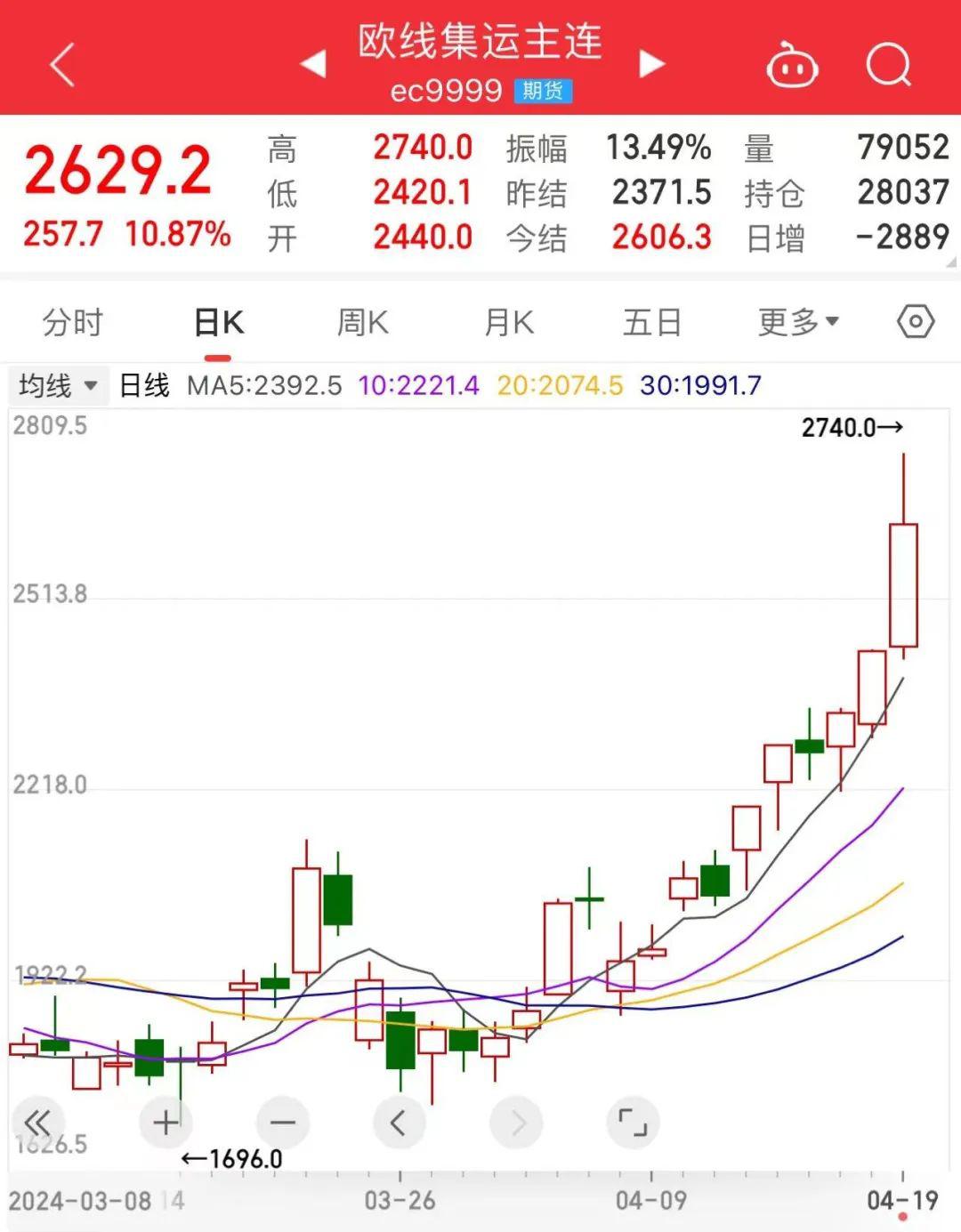Switch to the next contract with right triangle
The height and width of the screenshot is (1232, 961).
point(652,64)
